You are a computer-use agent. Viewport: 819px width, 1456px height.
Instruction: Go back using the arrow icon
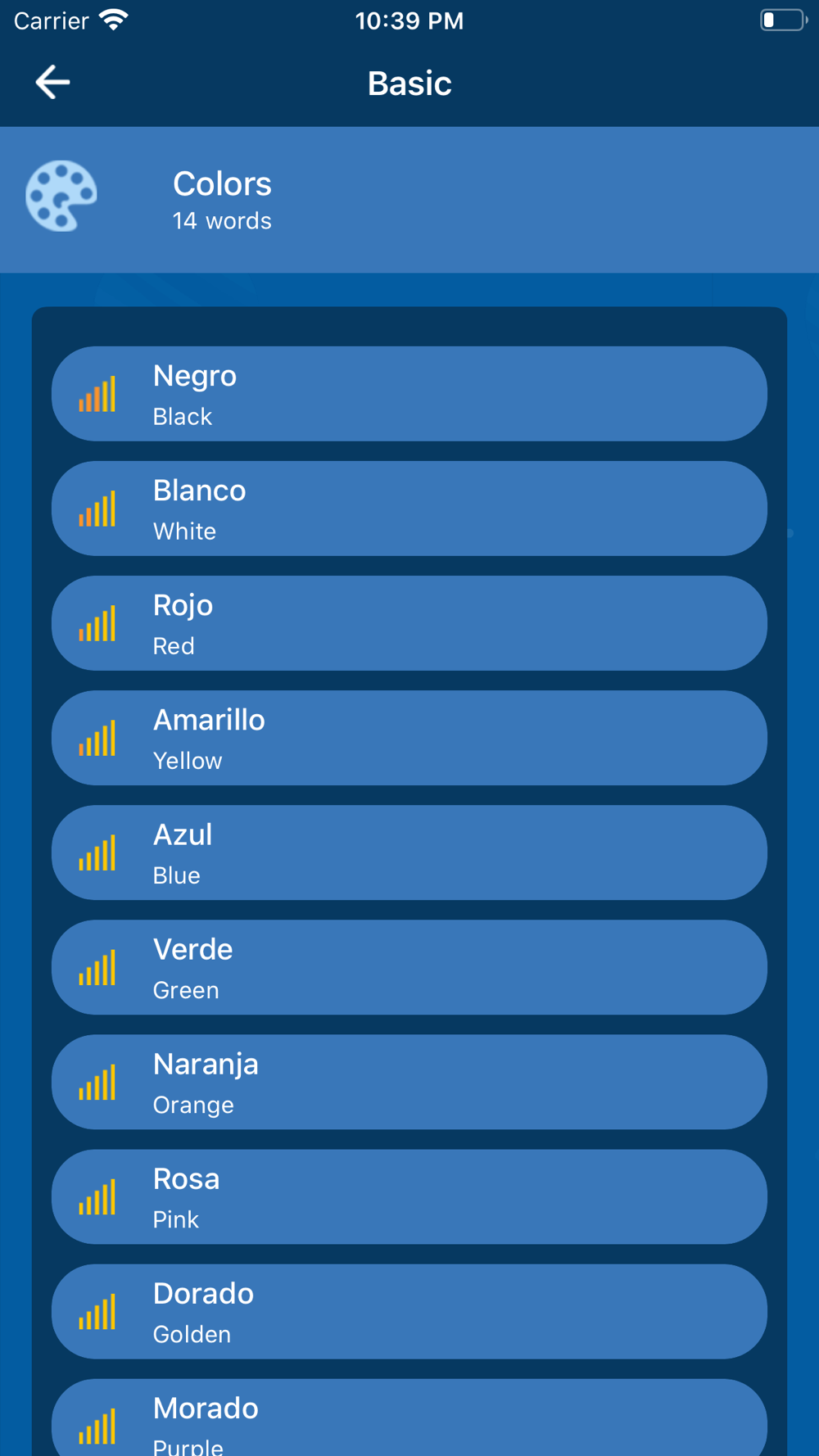52,82
